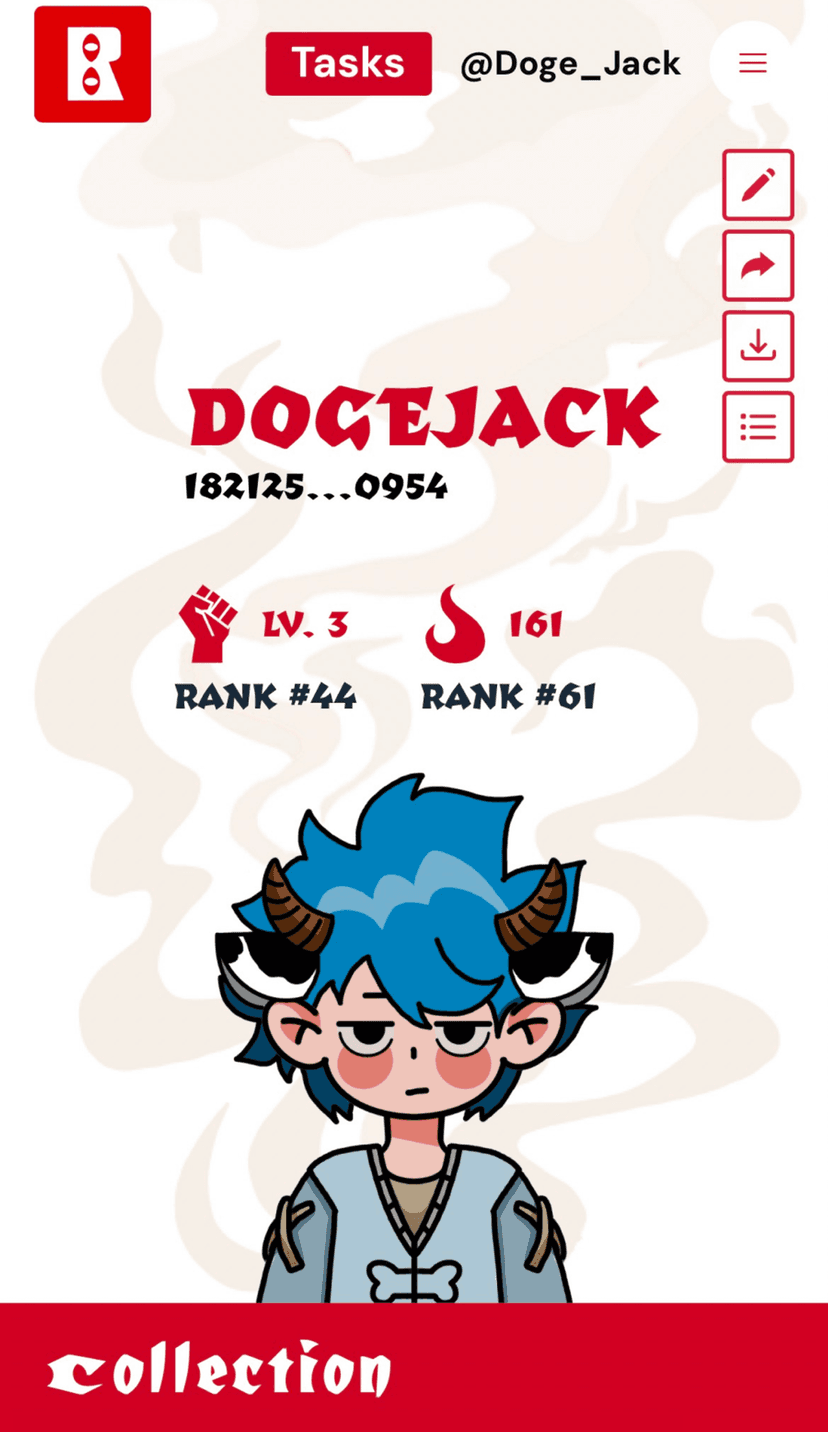The image size is (828, 1432).
Task: Open the Tasks page
Action: pyautogui.click(x=348, y=64)
